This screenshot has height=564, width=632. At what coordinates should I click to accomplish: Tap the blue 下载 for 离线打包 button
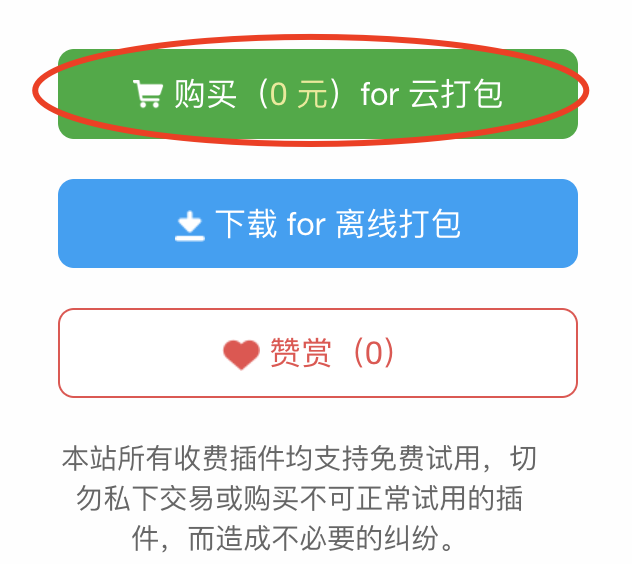coord(317,224)
